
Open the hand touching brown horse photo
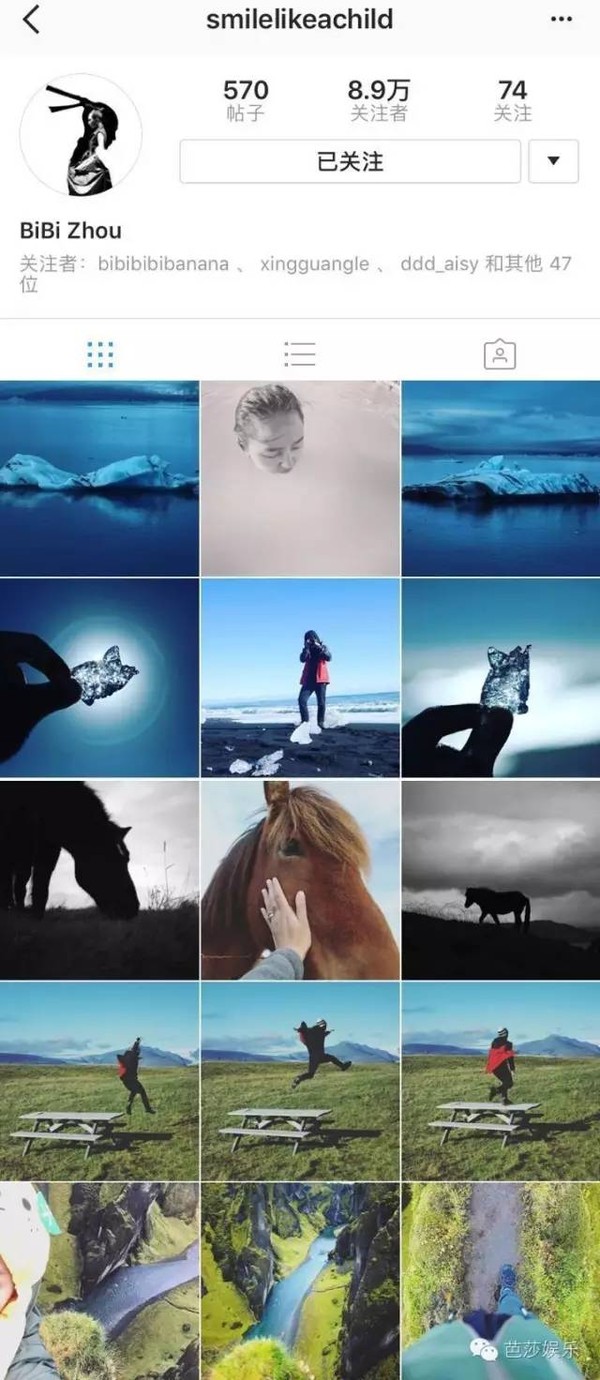pyautogui.click(x=300, y=880)
